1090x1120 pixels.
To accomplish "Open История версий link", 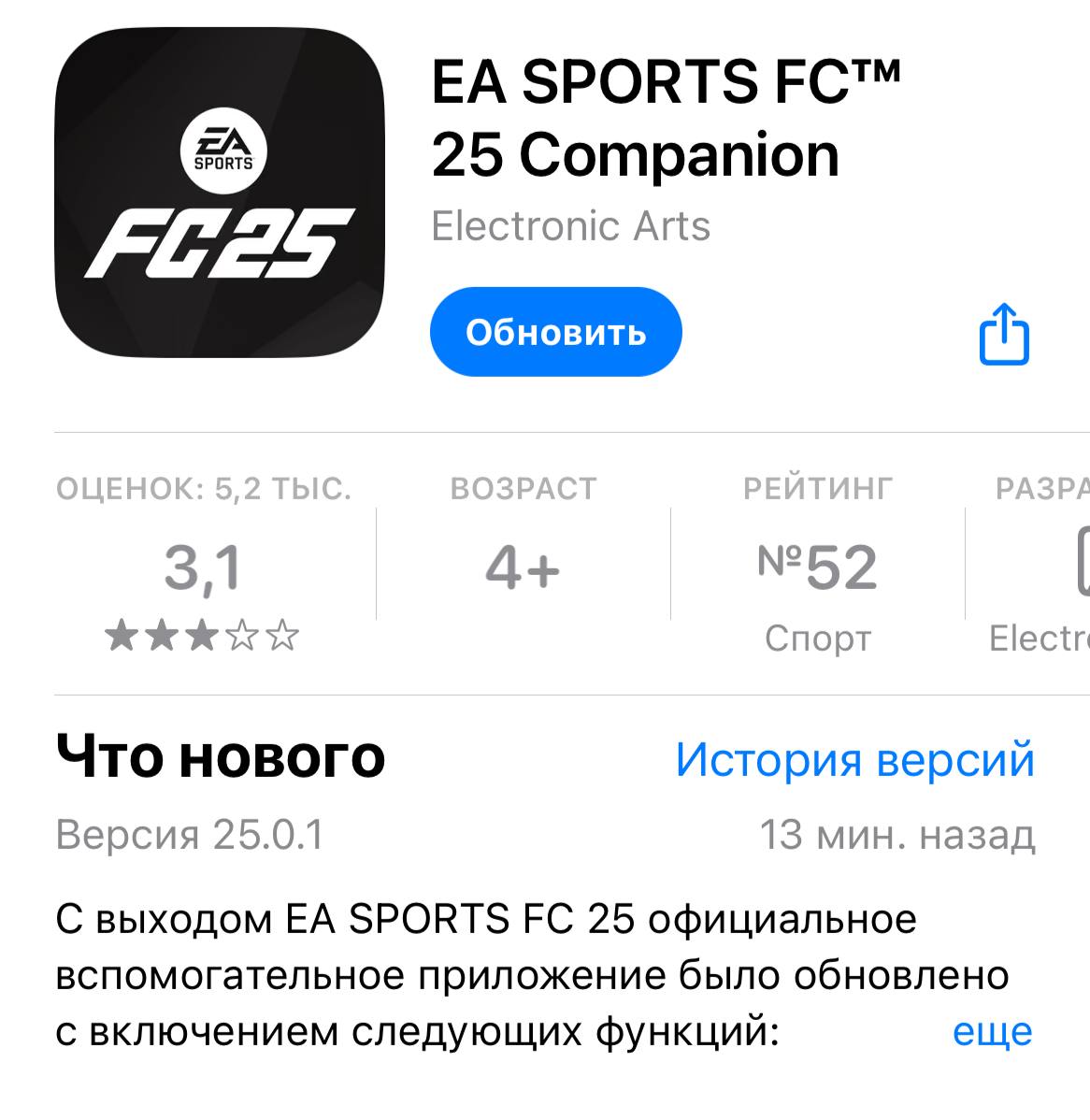I will point(854,758).
